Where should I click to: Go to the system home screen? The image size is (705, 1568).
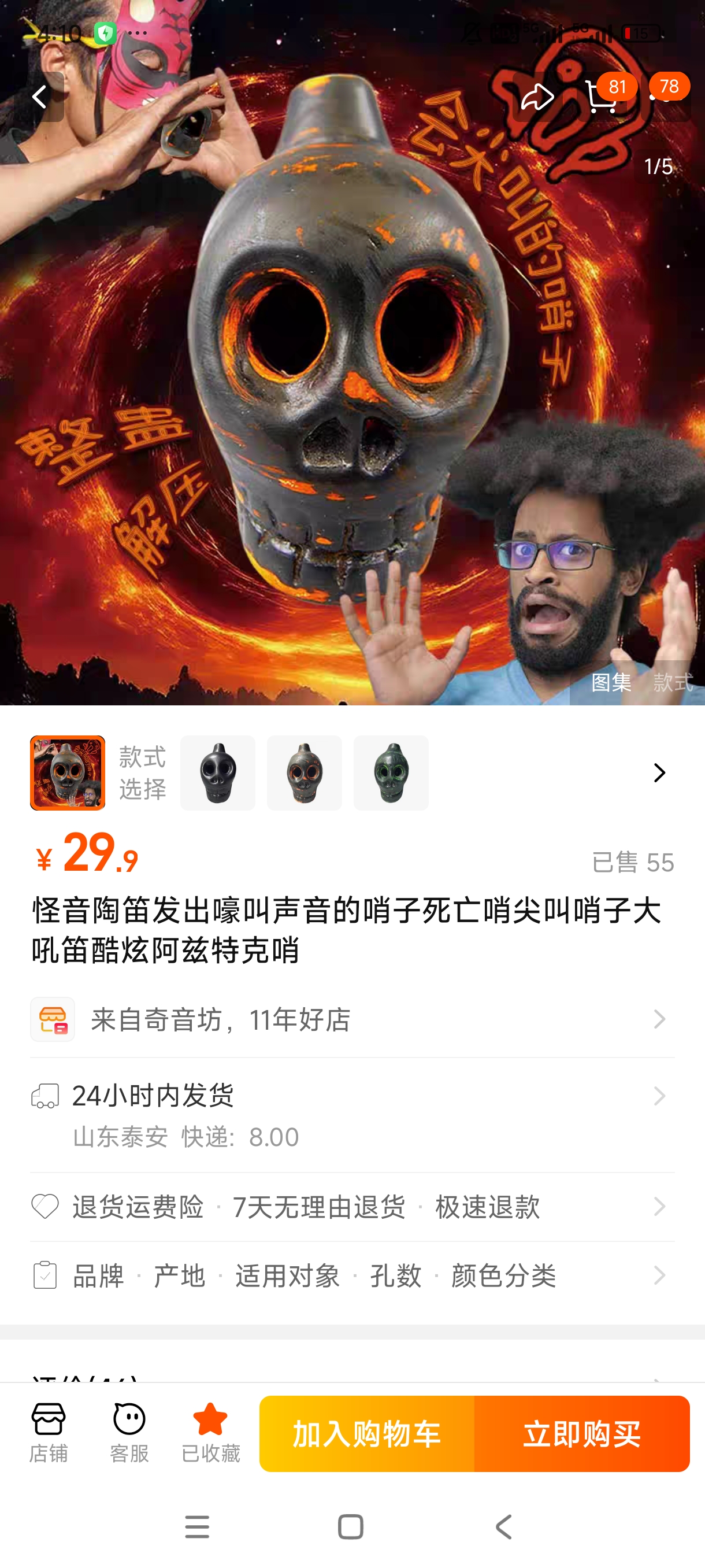[x=350, y=1526]
